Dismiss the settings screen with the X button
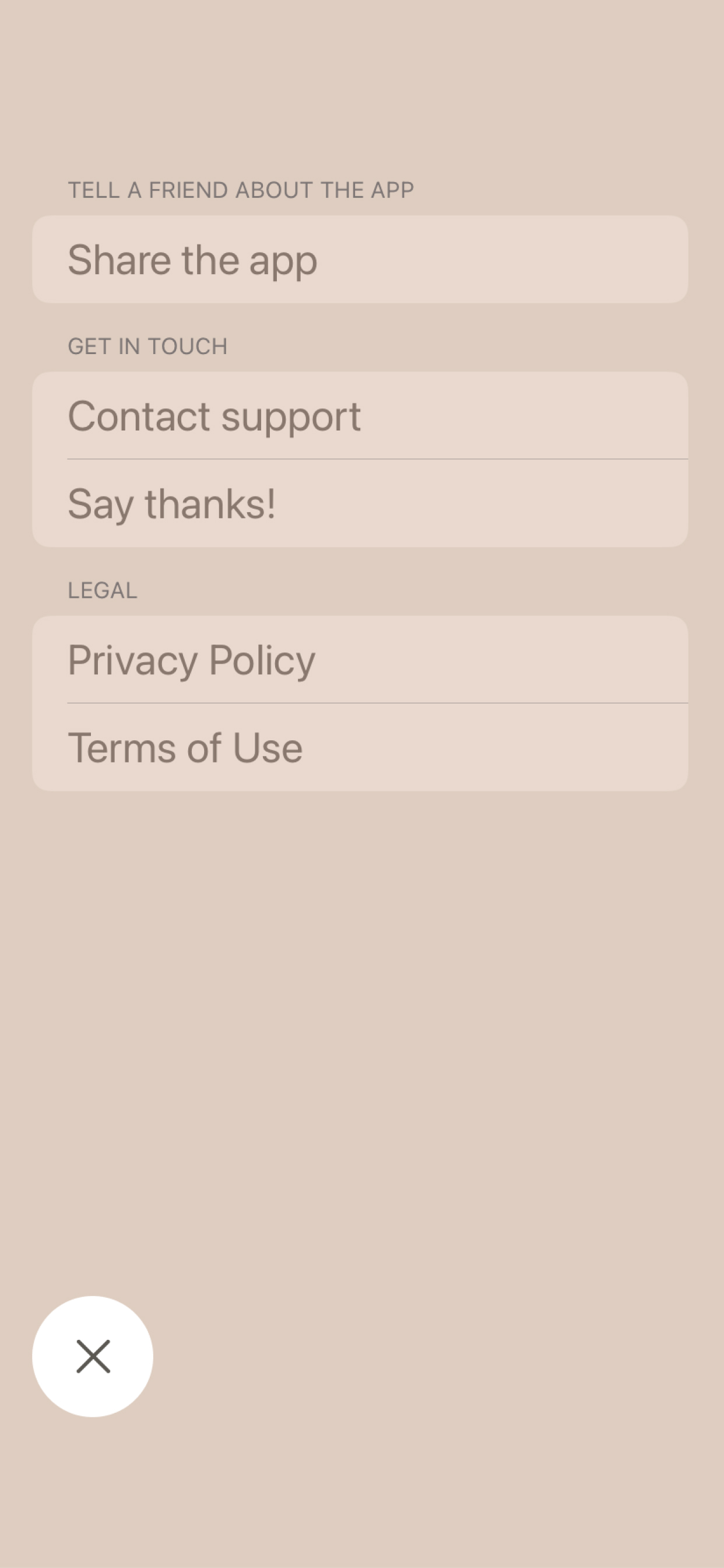 point(93,1357)
